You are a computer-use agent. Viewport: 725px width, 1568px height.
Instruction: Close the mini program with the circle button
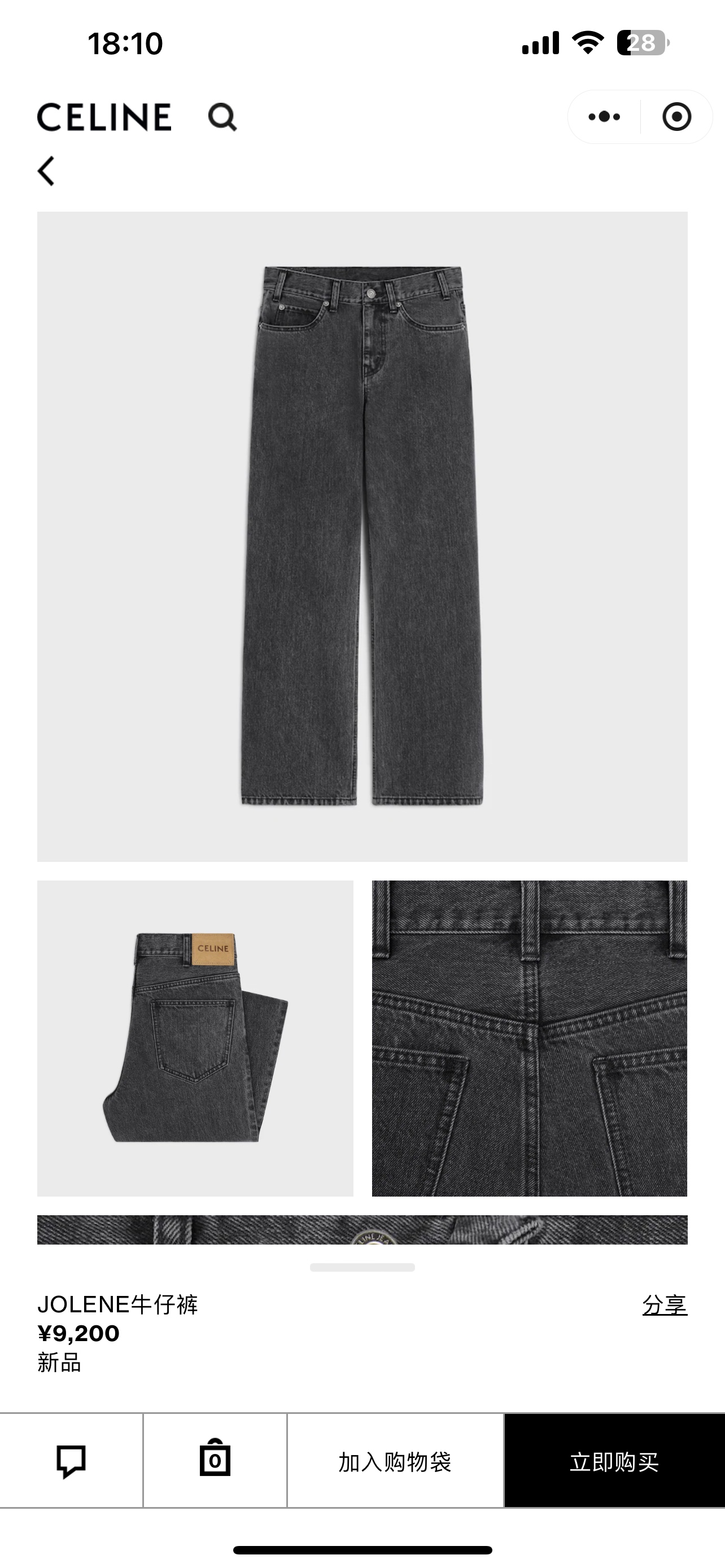pyautogui.click(x=676, y=116)
